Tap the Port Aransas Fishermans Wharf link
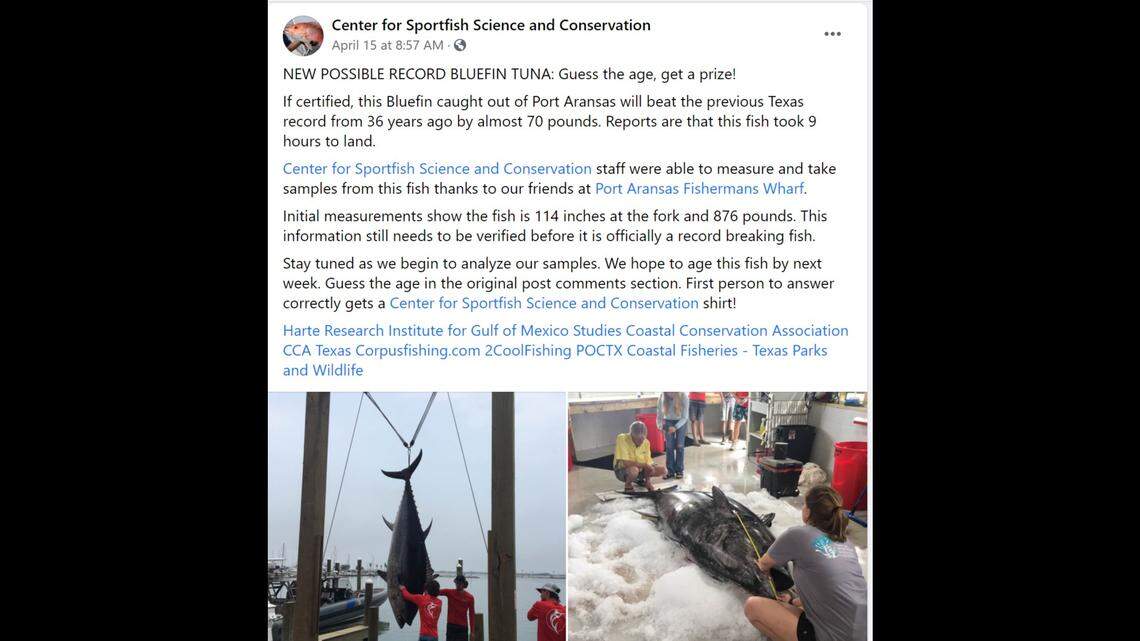The image size is (1140, 641). coord(699,188)
